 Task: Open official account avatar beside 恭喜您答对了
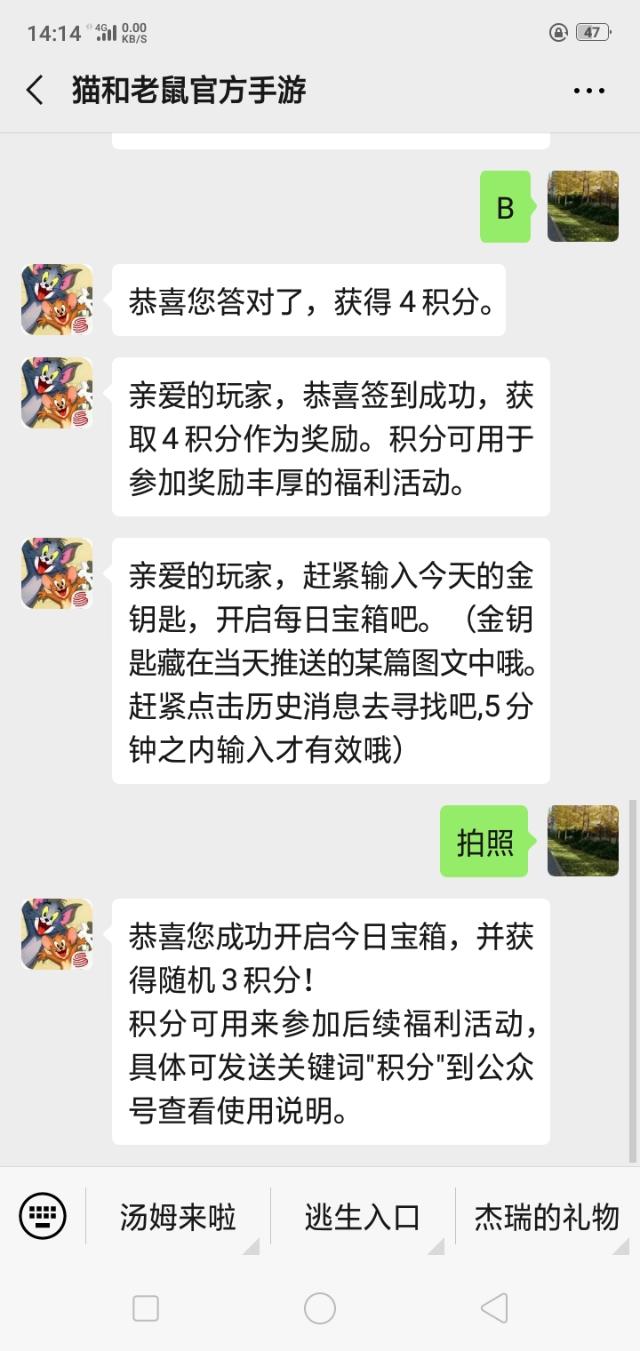pyautogui.click(x=57, y=299)
